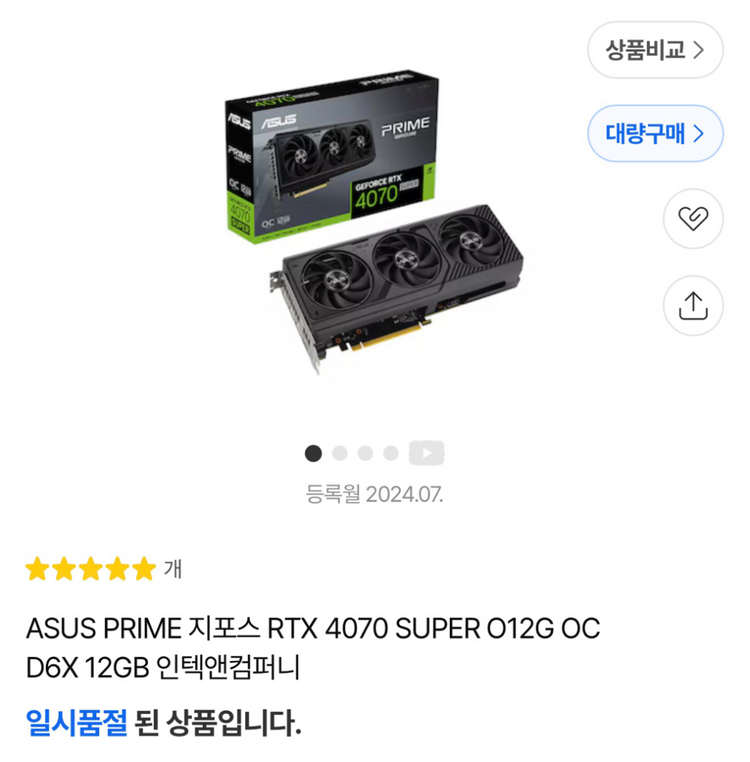The image size is (750, 762).
Task: Jump to the product video slide
Action: 427,453
